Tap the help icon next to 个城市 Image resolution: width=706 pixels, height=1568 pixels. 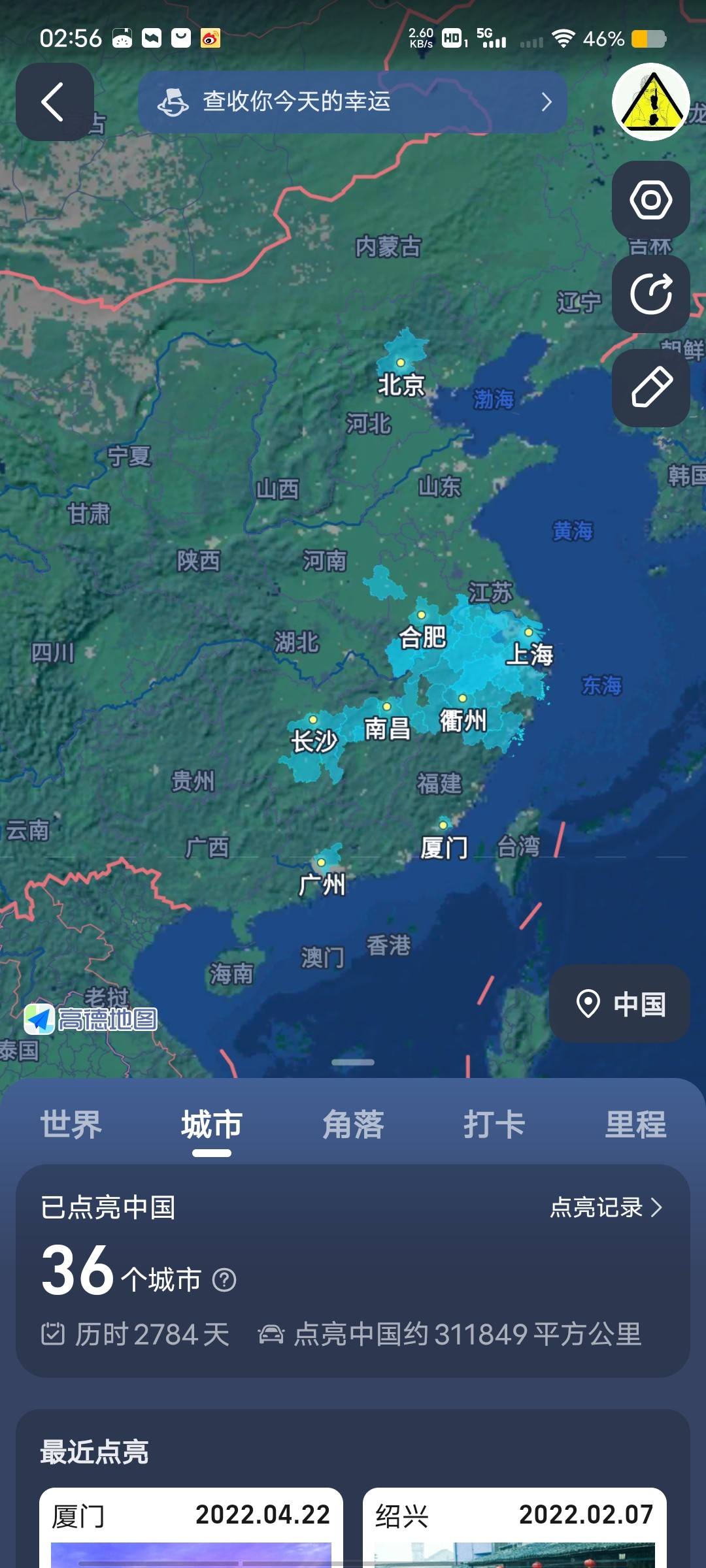coord(224,1280)
